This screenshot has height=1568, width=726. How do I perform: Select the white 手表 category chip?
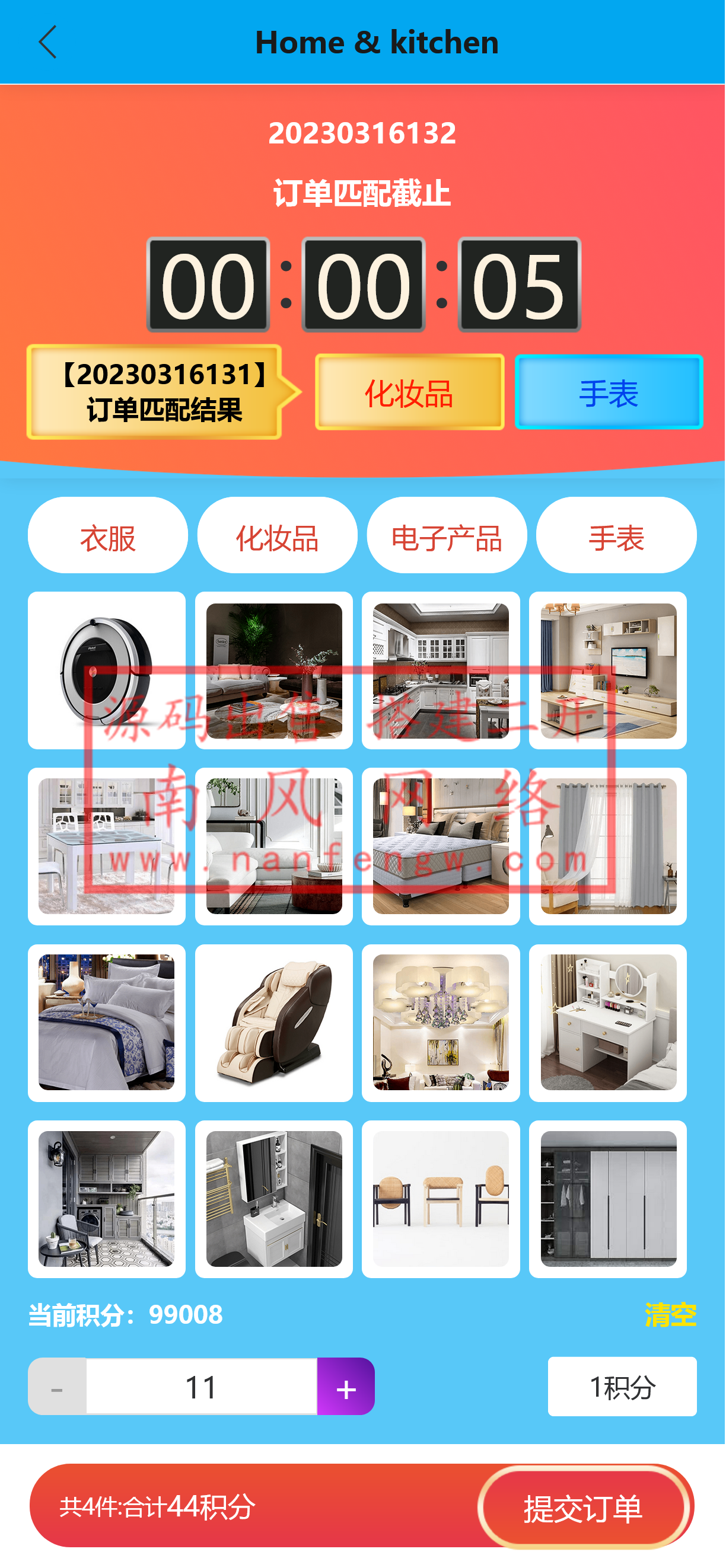[x=616, y=536]
